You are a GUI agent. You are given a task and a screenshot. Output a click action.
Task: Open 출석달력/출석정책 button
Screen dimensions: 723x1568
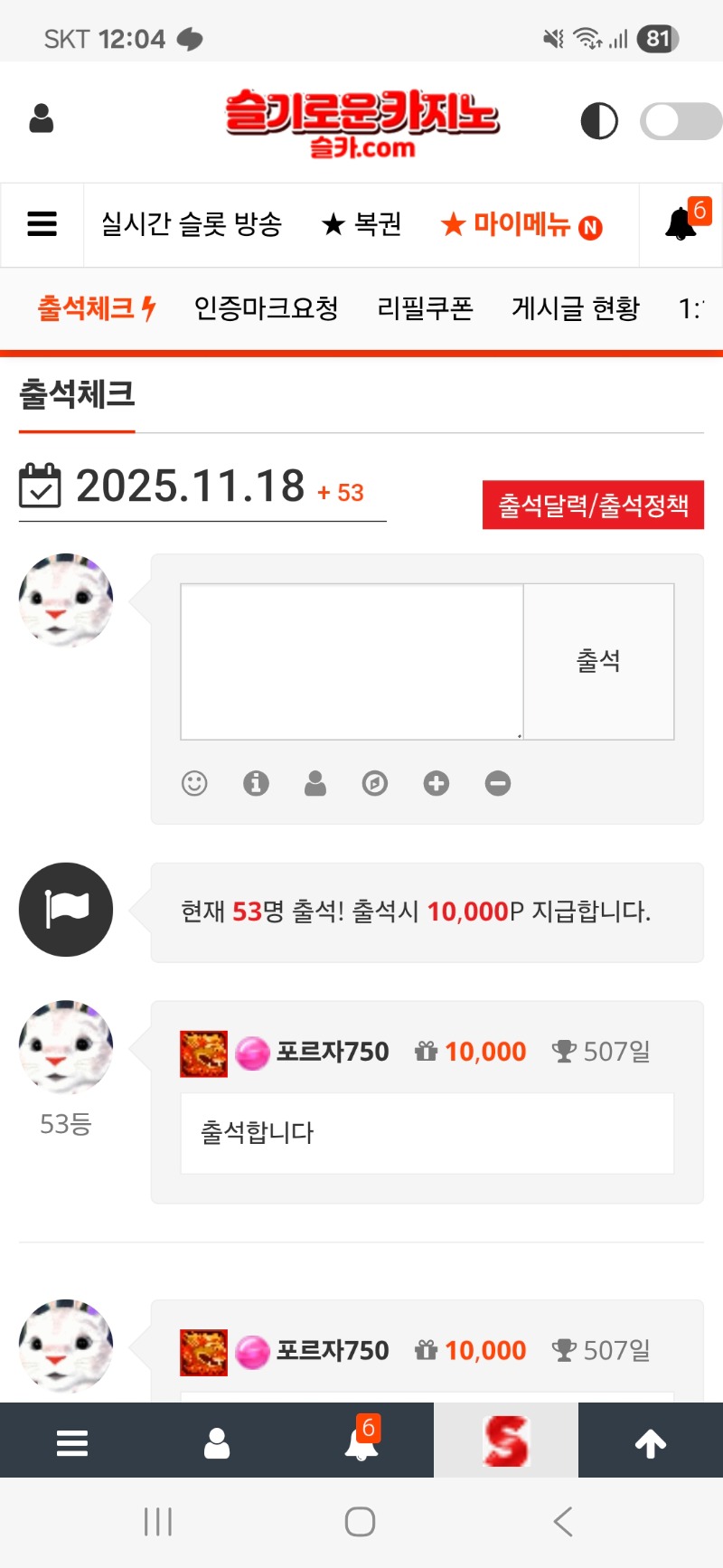click(x=593, y=505)
